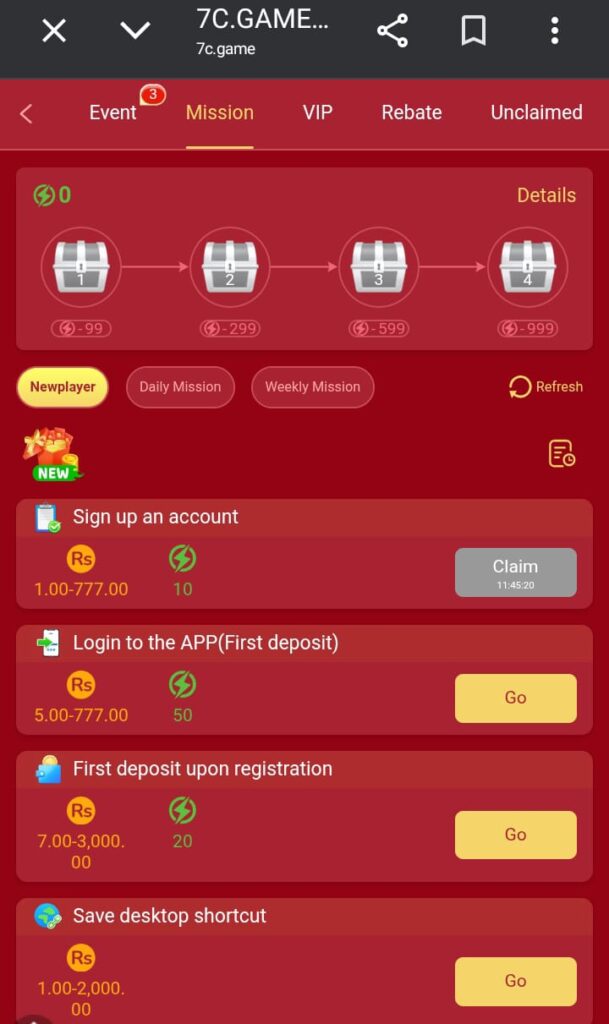Select the Daily Mission chip
Viewport: 609px width, 1024px height.
180,387
